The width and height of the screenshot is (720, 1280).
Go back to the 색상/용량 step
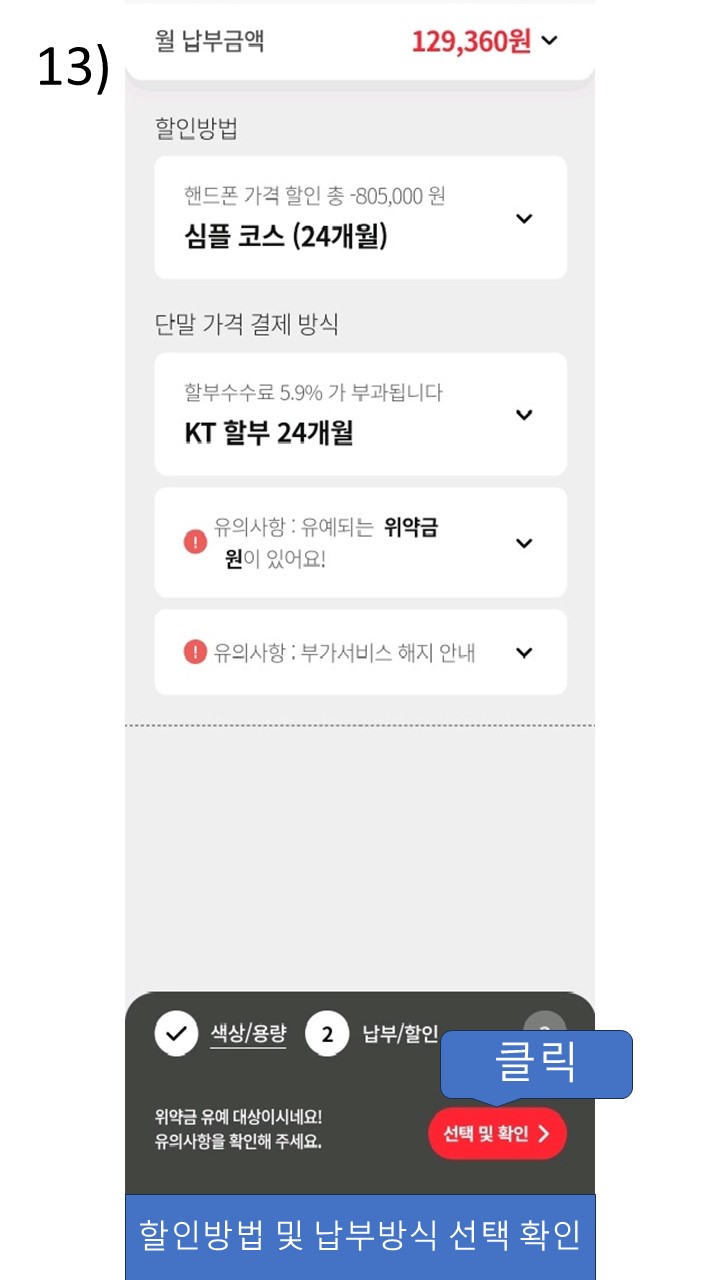247,1034
